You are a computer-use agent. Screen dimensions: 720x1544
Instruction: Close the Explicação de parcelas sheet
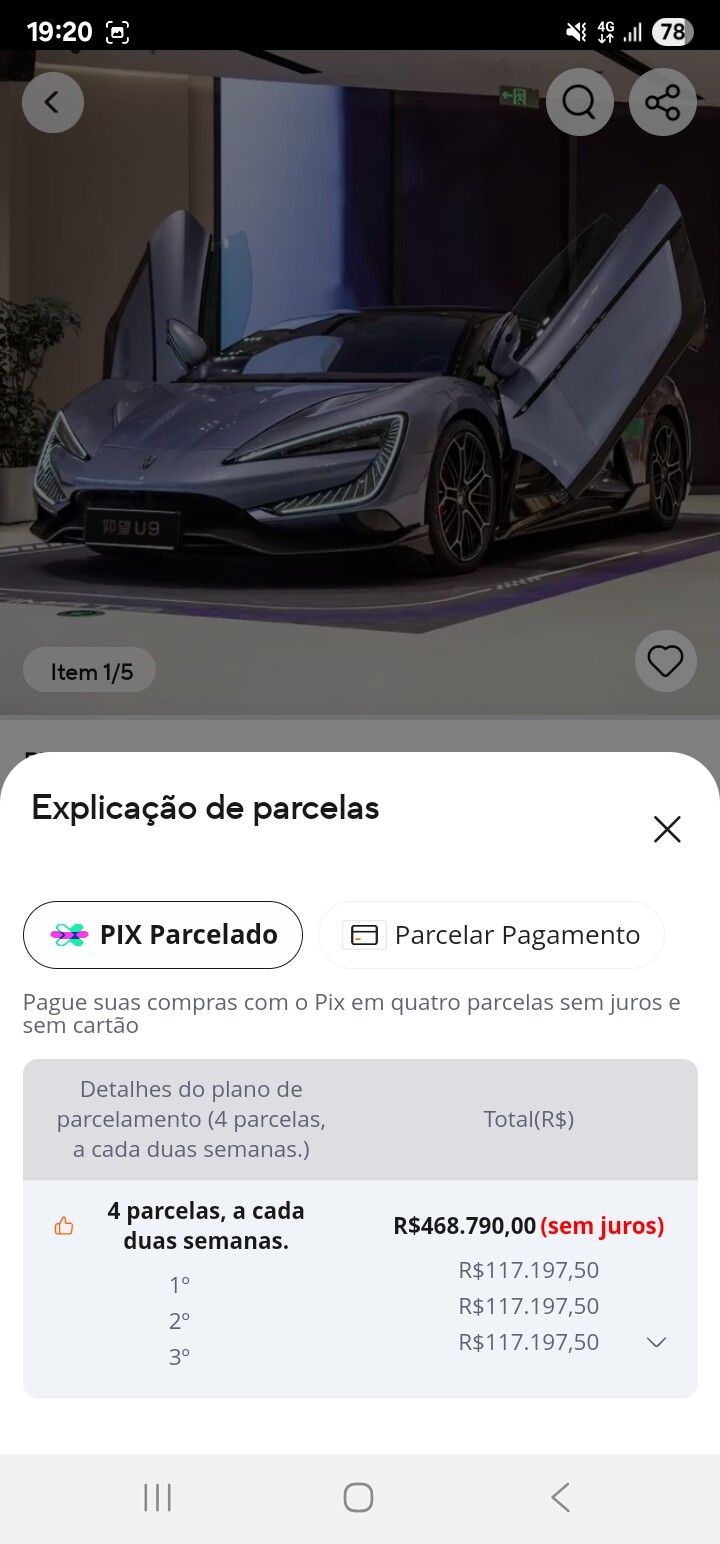(x=667, y=829)
